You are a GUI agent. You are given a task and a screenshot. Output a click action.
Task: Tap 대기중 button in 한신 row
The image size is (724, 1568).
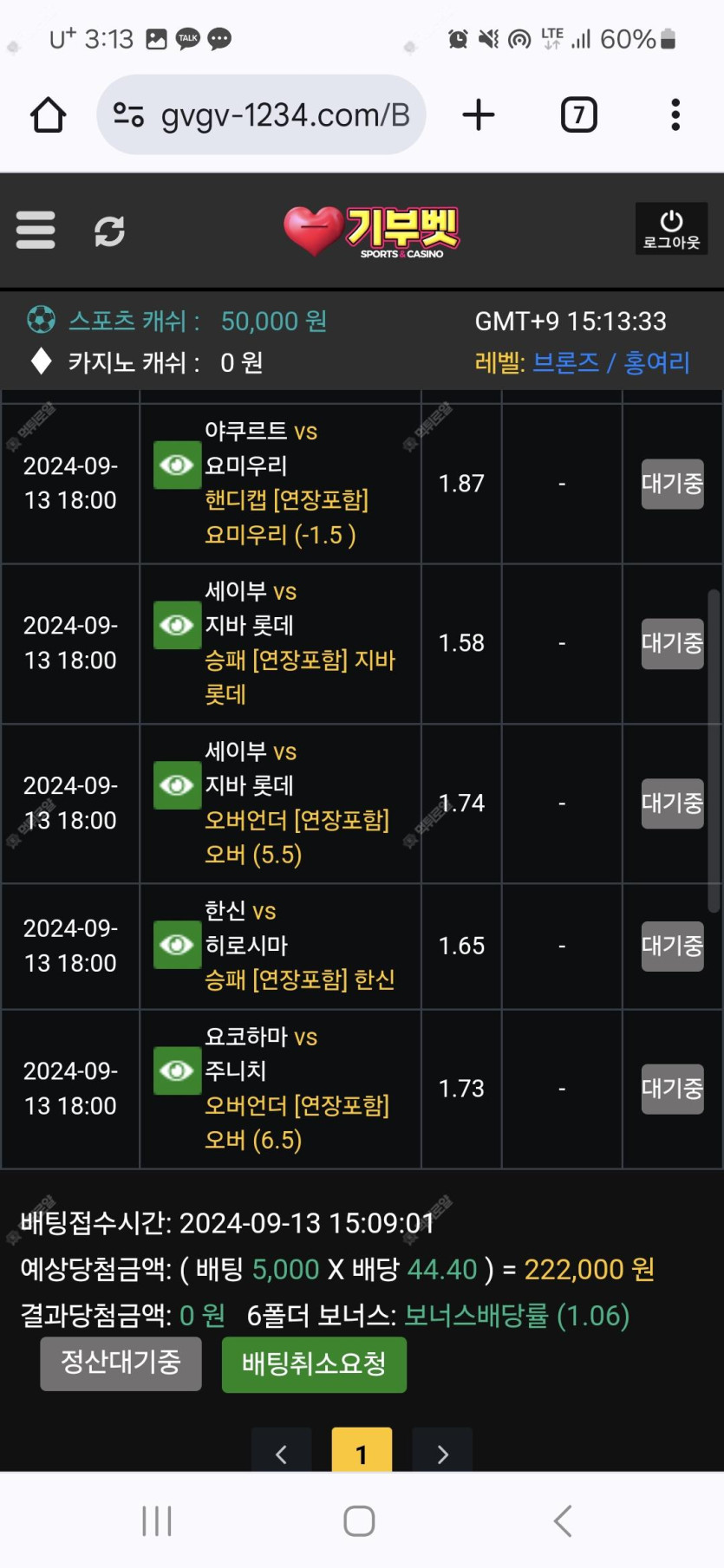point(672,946)
